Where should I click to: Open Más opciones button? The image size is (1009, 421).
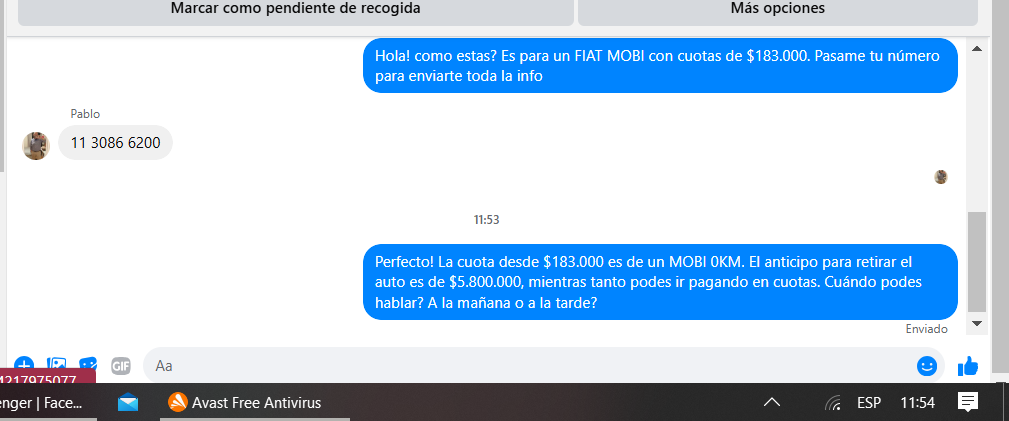(x=777, y=9)
